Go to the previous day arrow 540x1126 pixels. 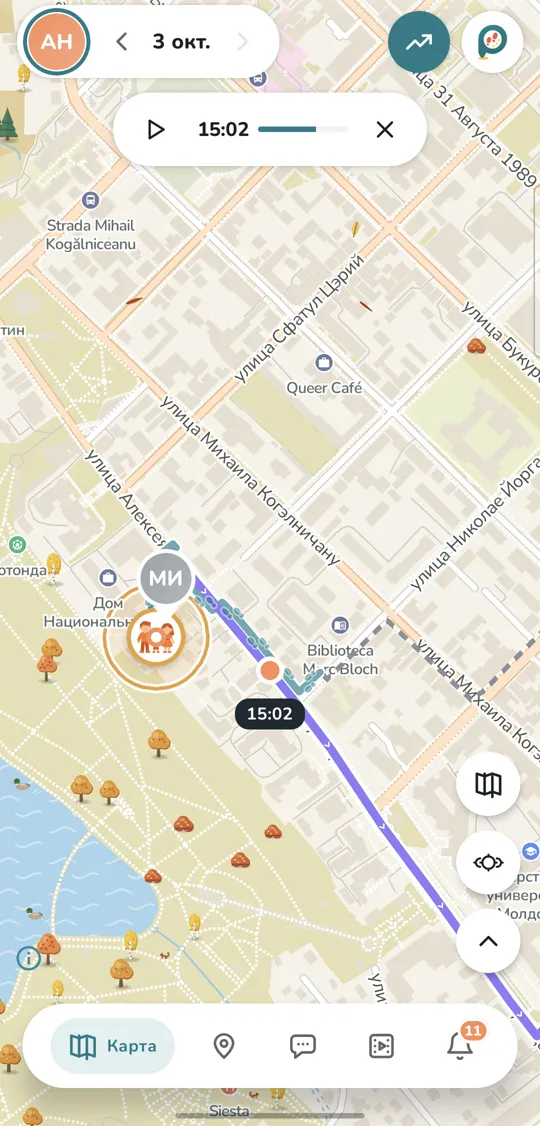pos(122,42)
